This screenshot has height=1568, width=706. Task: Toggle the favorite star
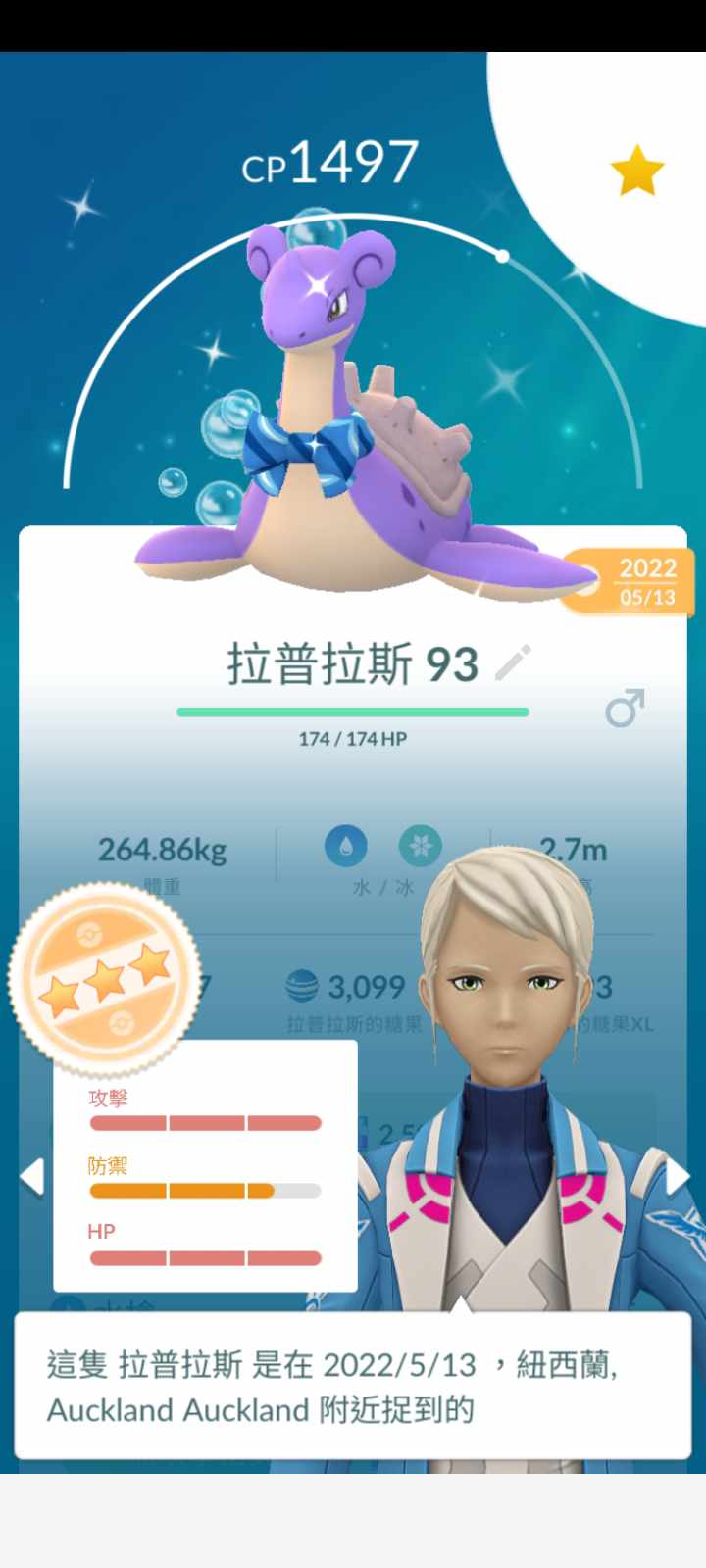click(x=636, y=171)
